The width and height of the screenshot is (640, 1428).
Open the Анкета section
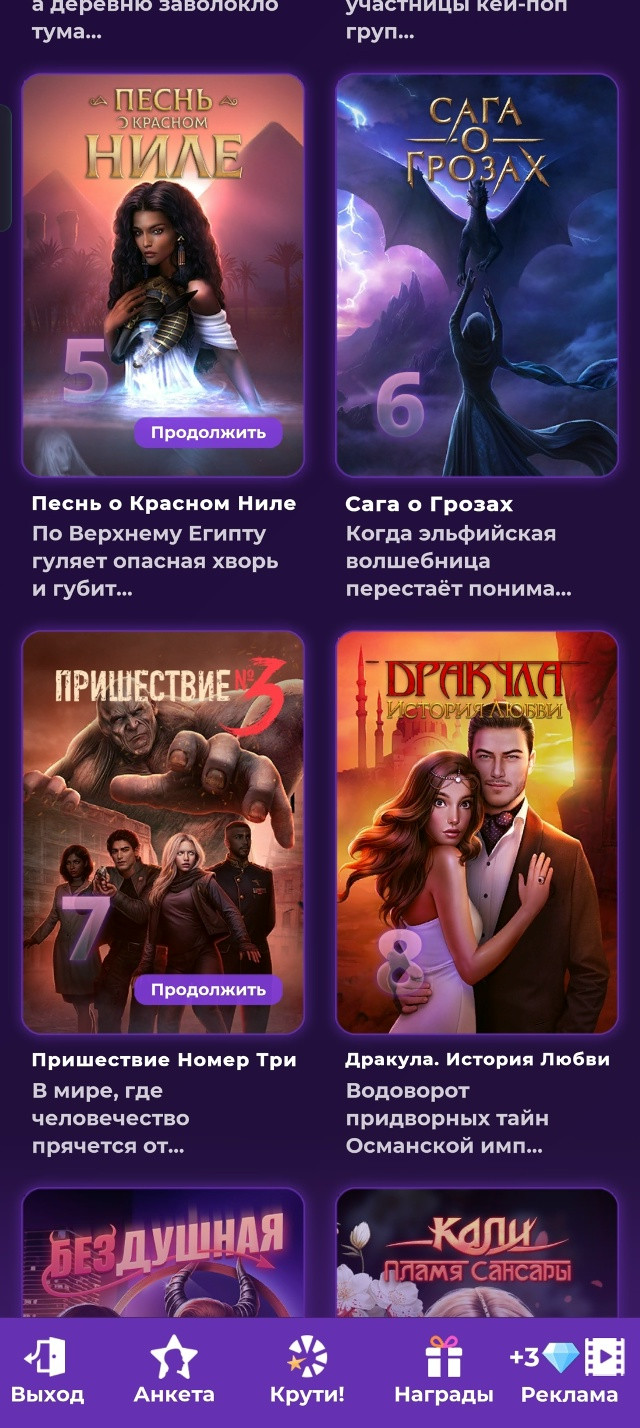point(174,1371)
